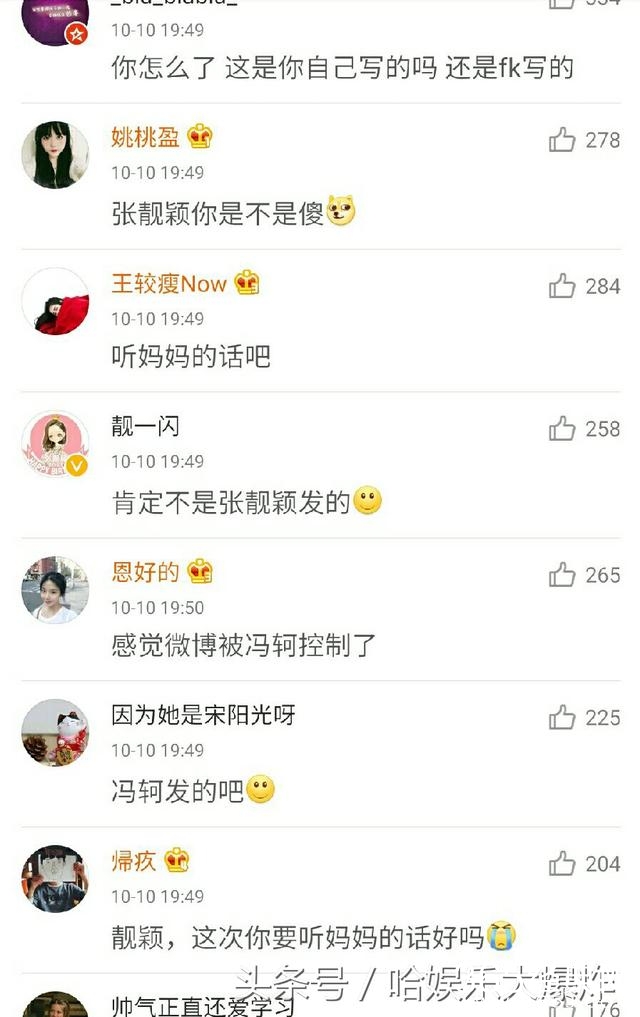Open the username 靓一闪
The width and height of the screenshot is (640, 1017).
(x=146, y=427)
